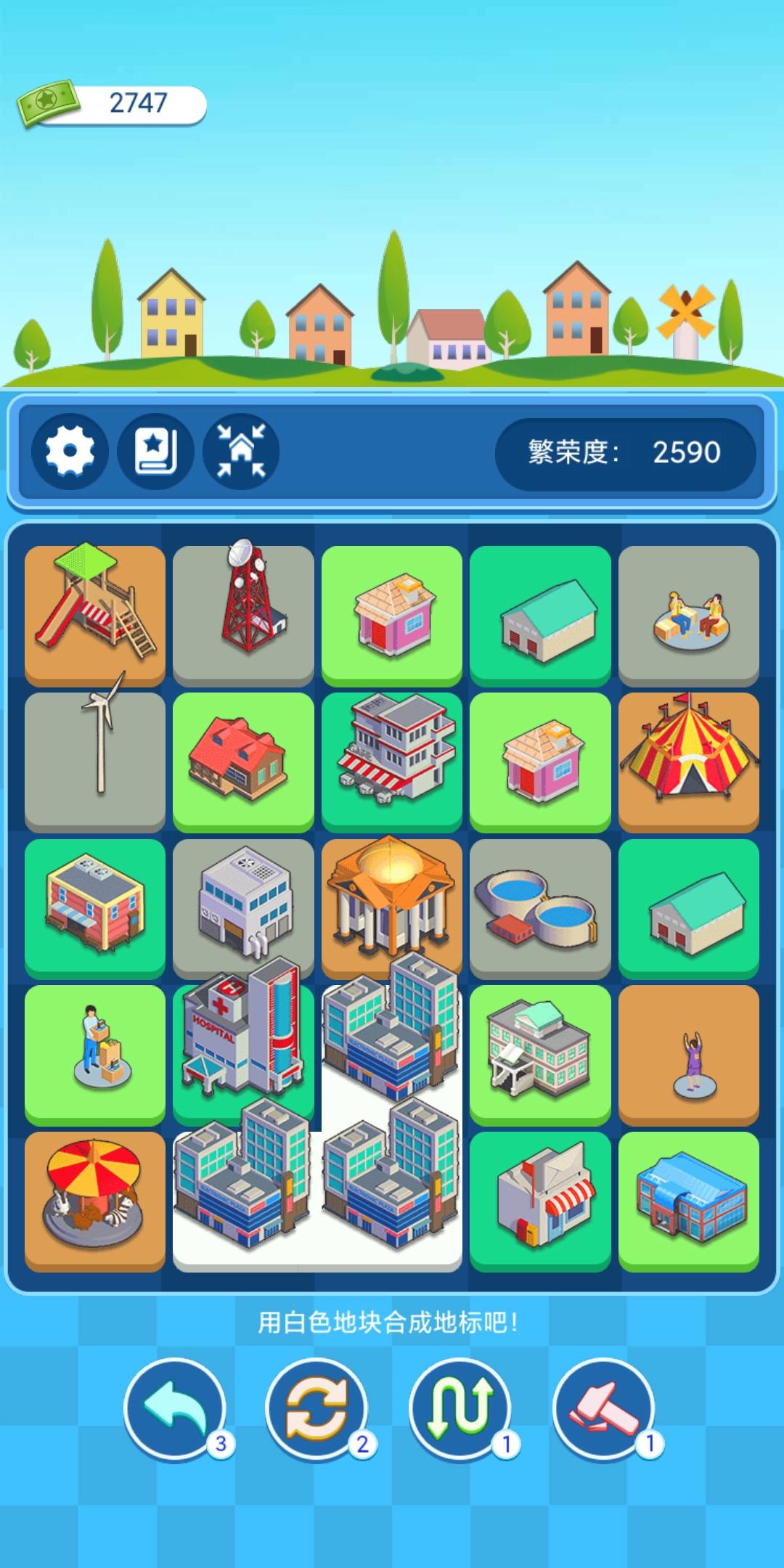The height and width of the screenshot is (1568, 784).
Task: Select the domed orange palace tile
Action: click(391, 906)
